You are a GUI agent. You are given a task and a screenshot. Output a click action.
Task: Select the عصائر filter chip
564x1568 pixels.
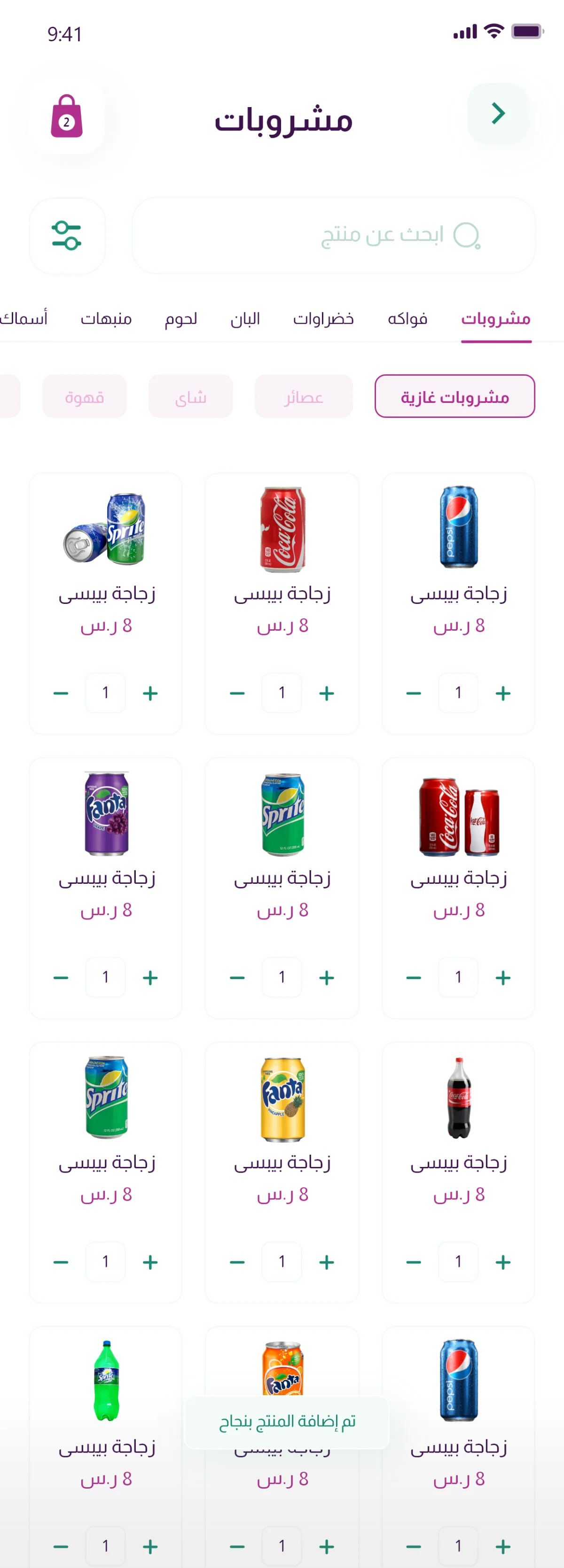(x=303, y=396)
